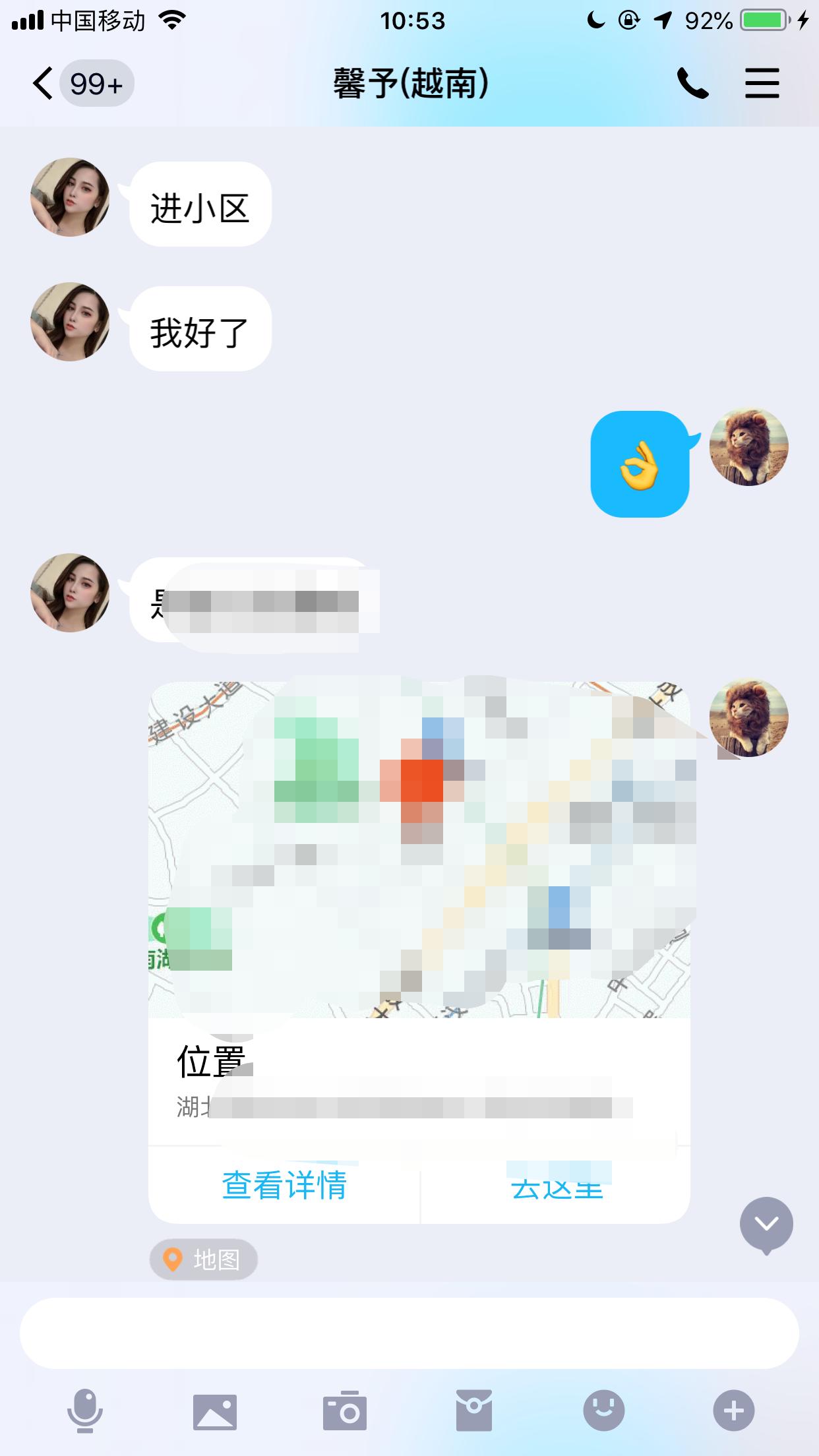Viewport: 819px width, 1456px height.
Task: Show more options with the plus icon
Action: (x=733, y=1411)
